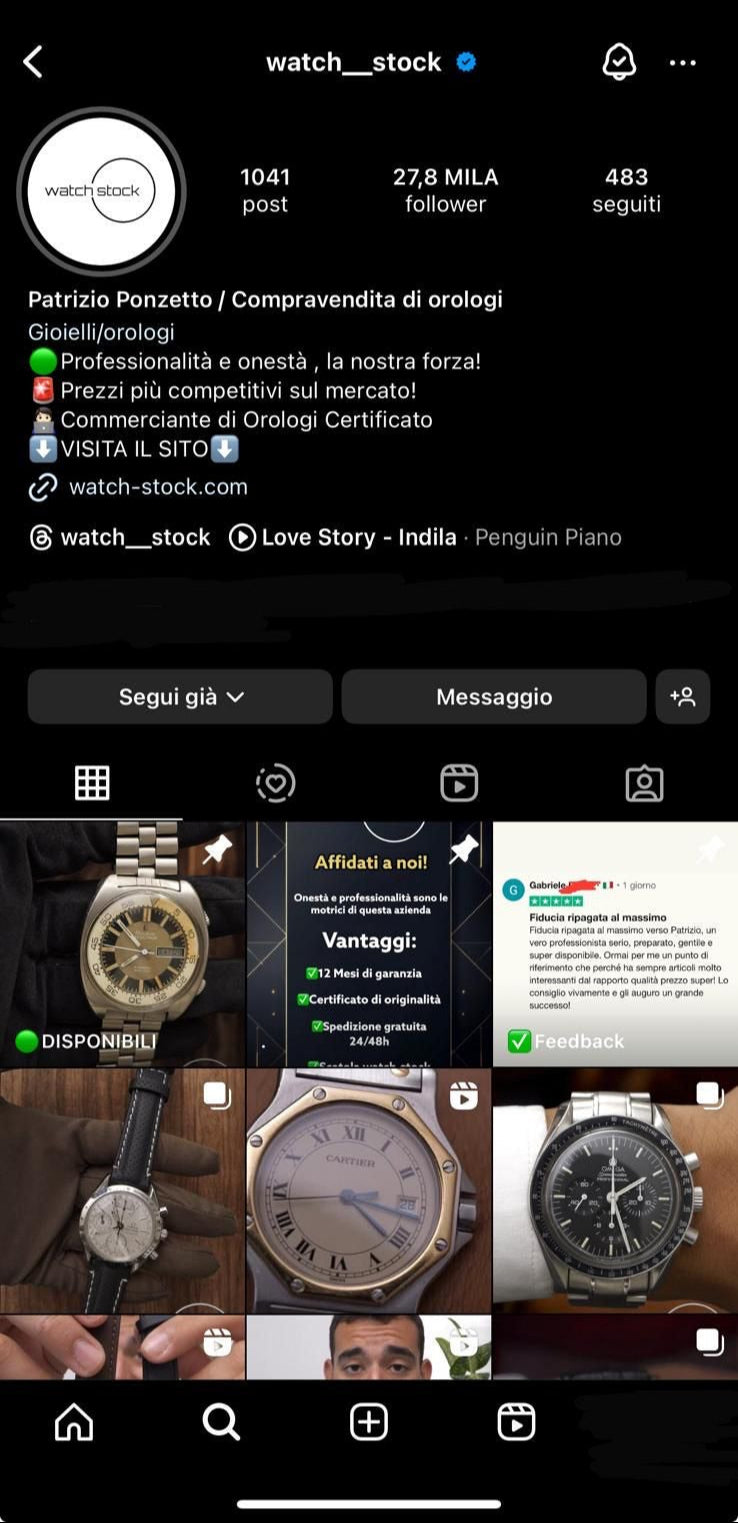
Task: Go back using the top-left arrow
Action: (33, 63)
